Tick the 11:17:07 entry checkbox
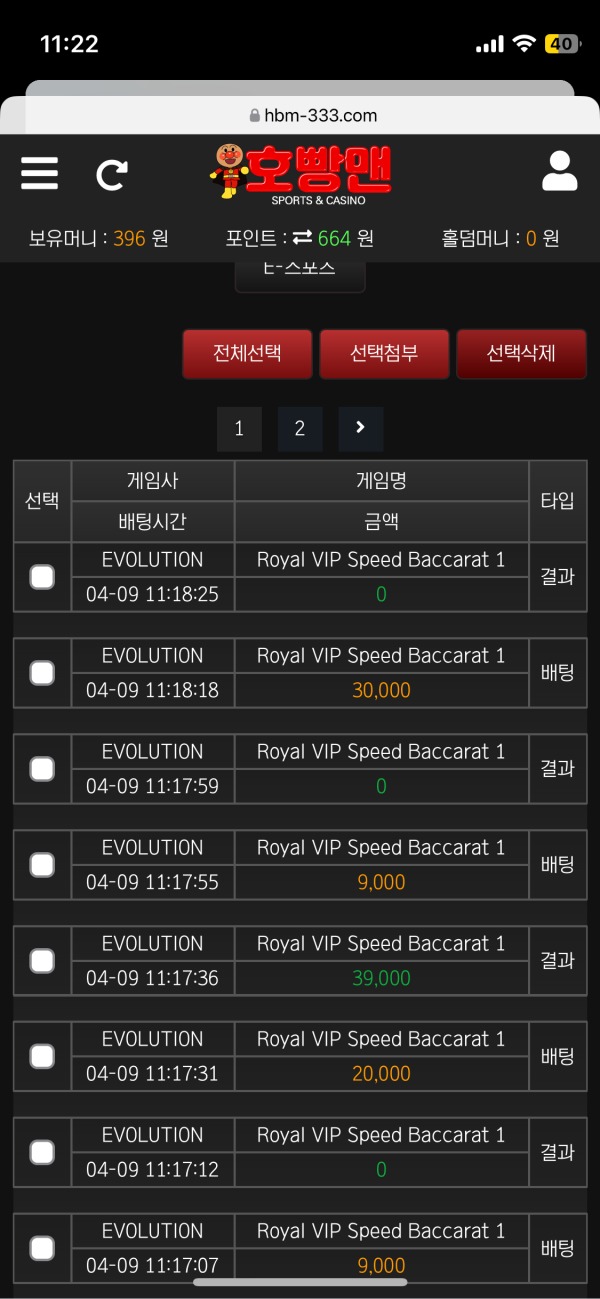This screenshot has height=1299, width=600. (42, 1248)
